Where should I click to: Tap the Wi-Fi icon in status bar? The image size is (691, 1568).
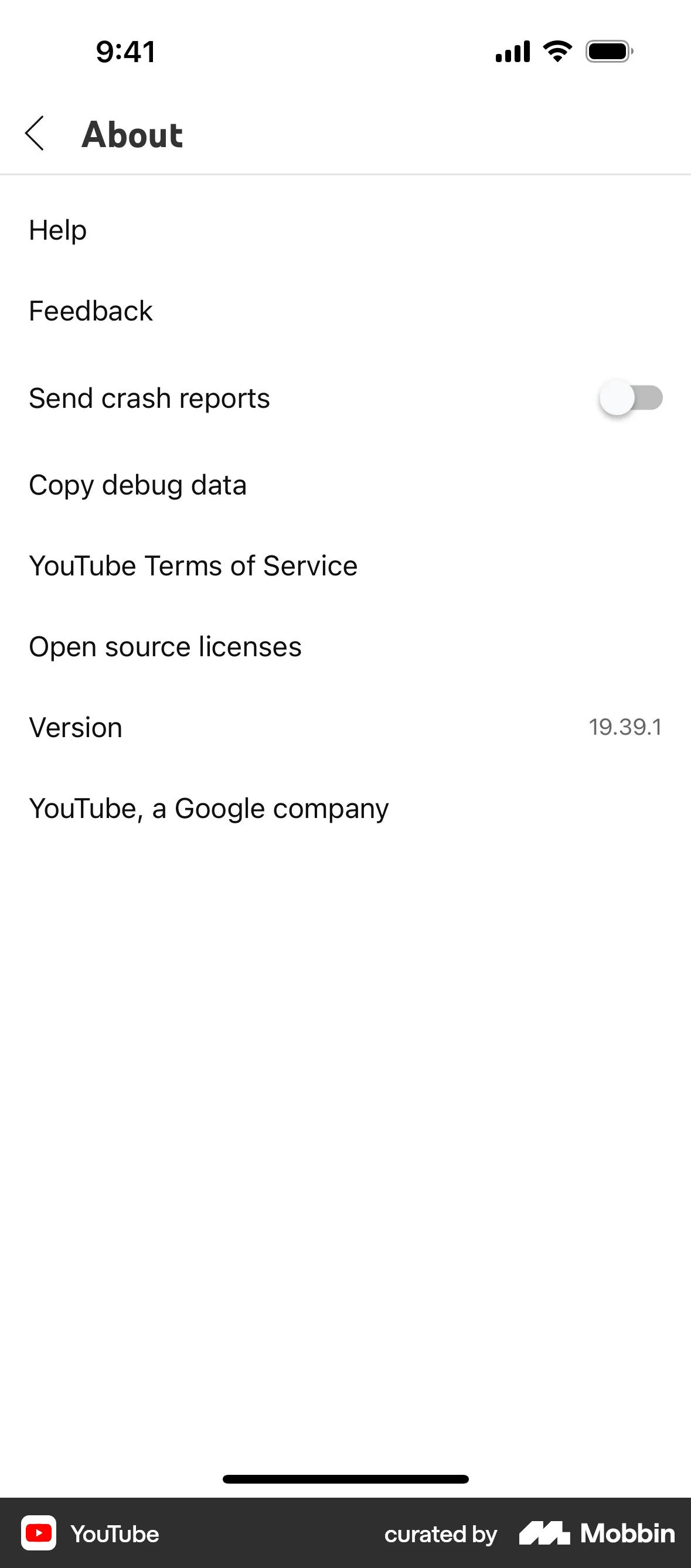click(x=556, y=51)
